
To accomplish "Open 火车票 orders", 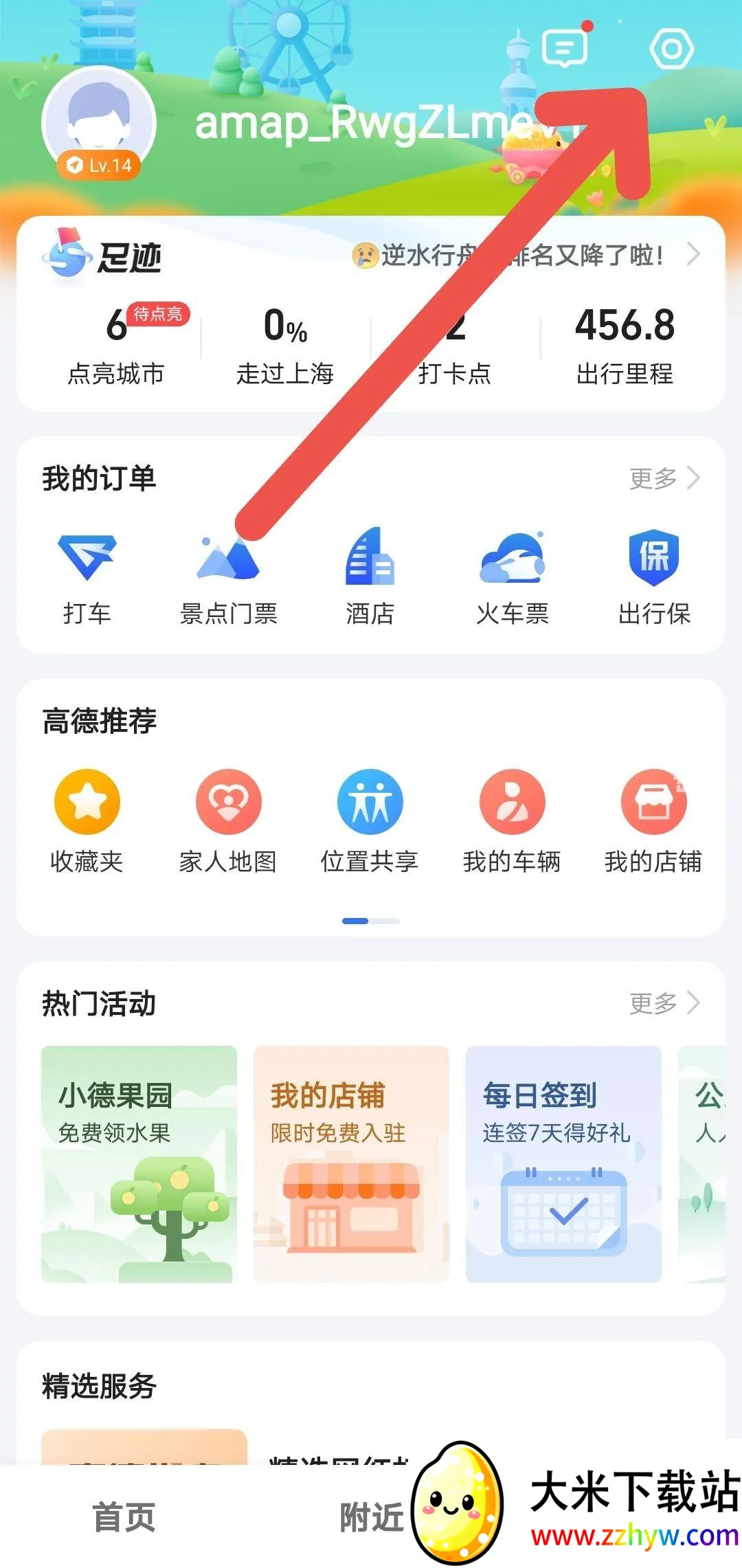I will pyautogui.click(x=513, y=579).
